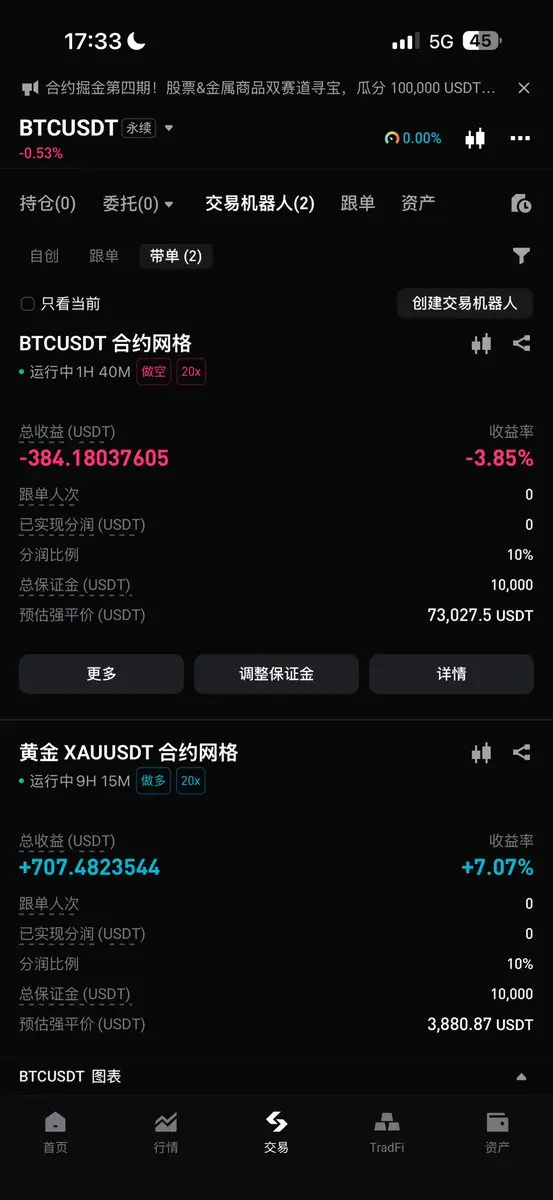553x1200 pixels.
Task: Open the order history clock icon
Action: tap(521, 203)
